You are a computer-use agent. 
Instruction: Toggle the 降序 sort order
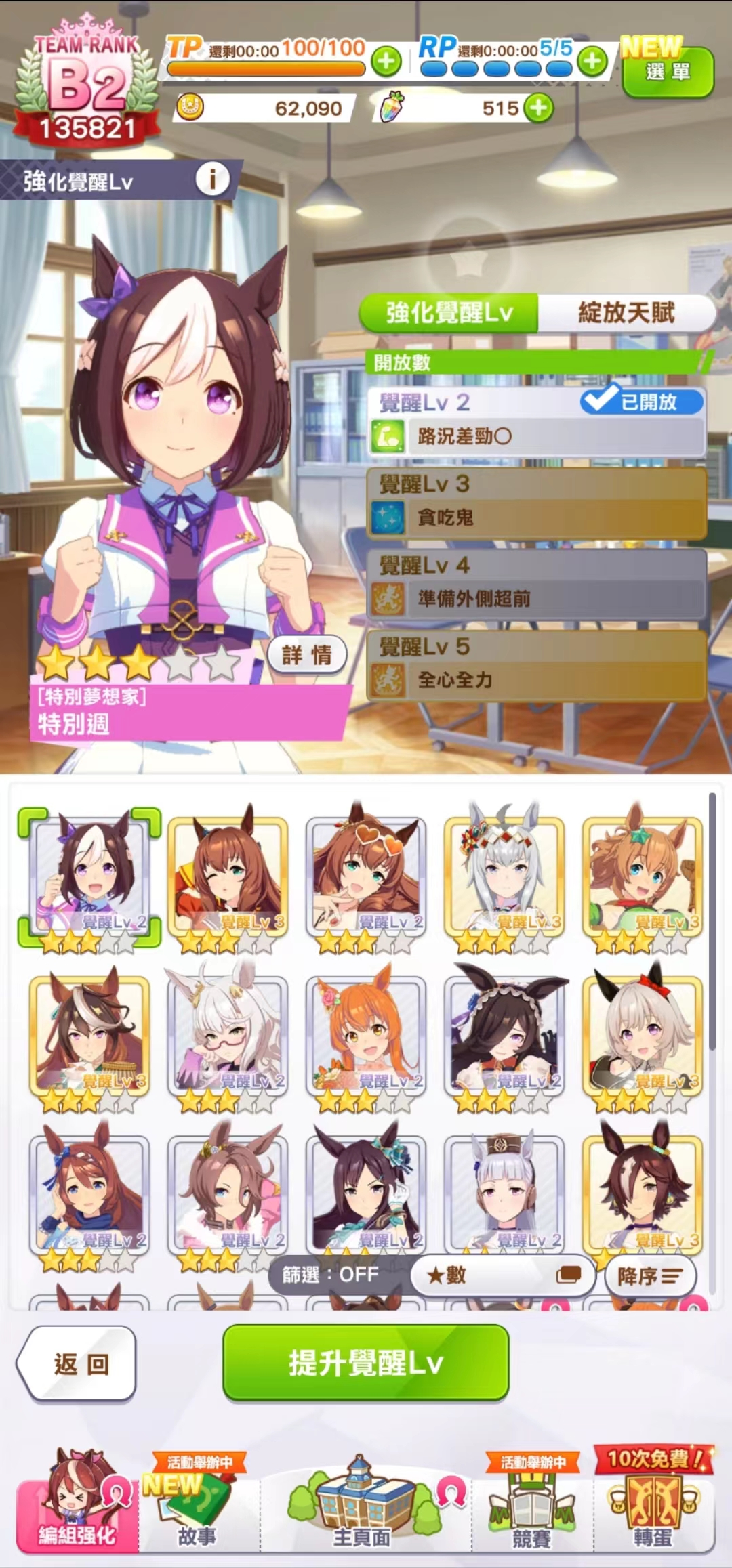[649, 1276]
